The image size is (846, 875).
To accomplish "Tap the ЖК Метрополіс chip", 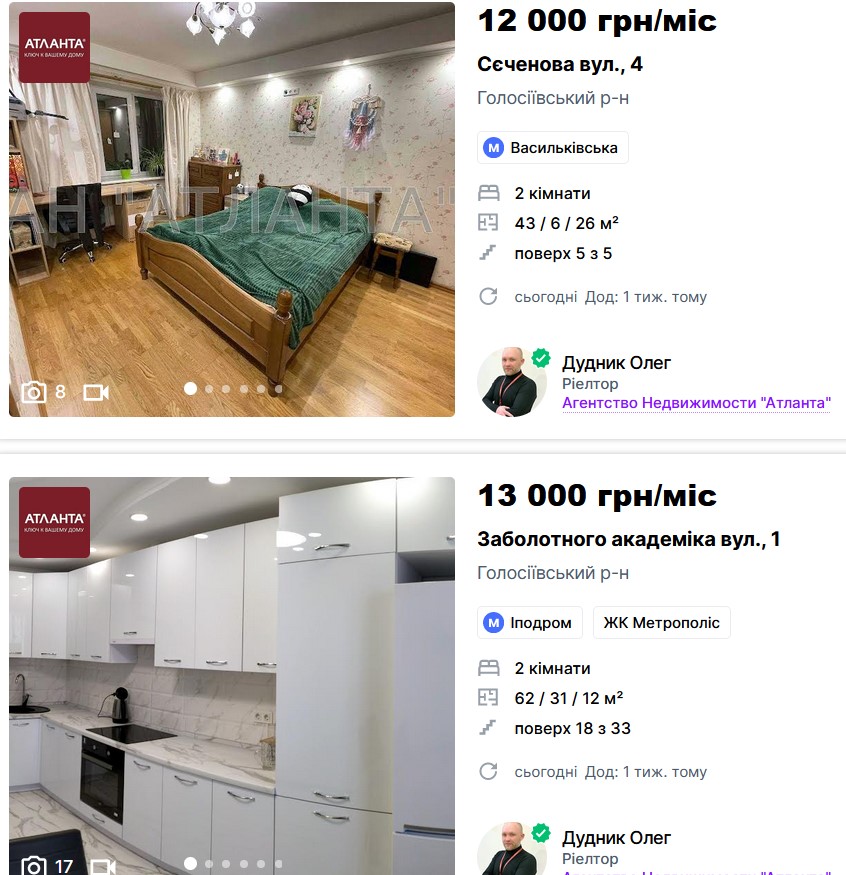I will click(661, 623).
